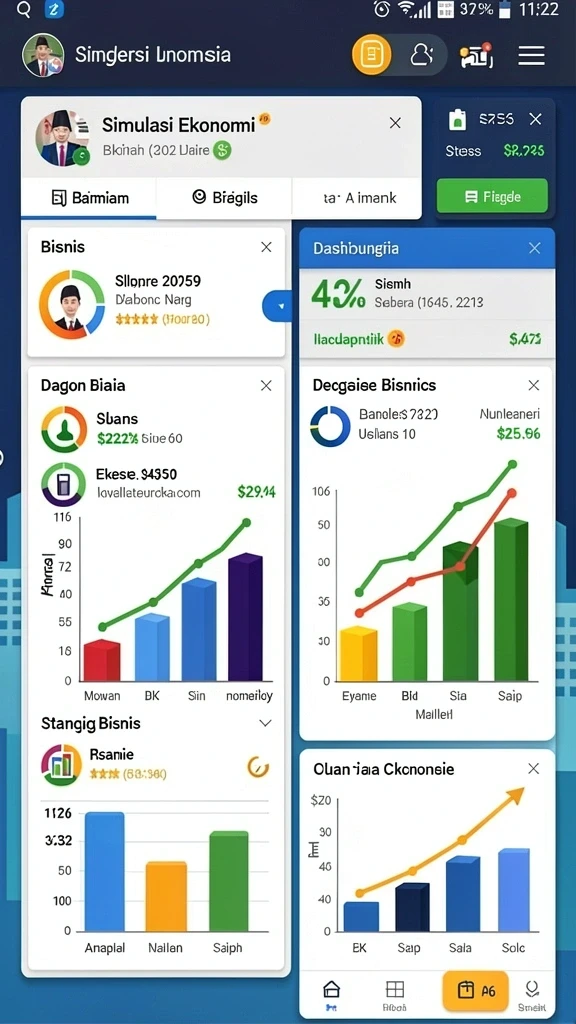Select the yellow A6 bottom tab
Screen dimensions: 576x1024
pos(477,991)
